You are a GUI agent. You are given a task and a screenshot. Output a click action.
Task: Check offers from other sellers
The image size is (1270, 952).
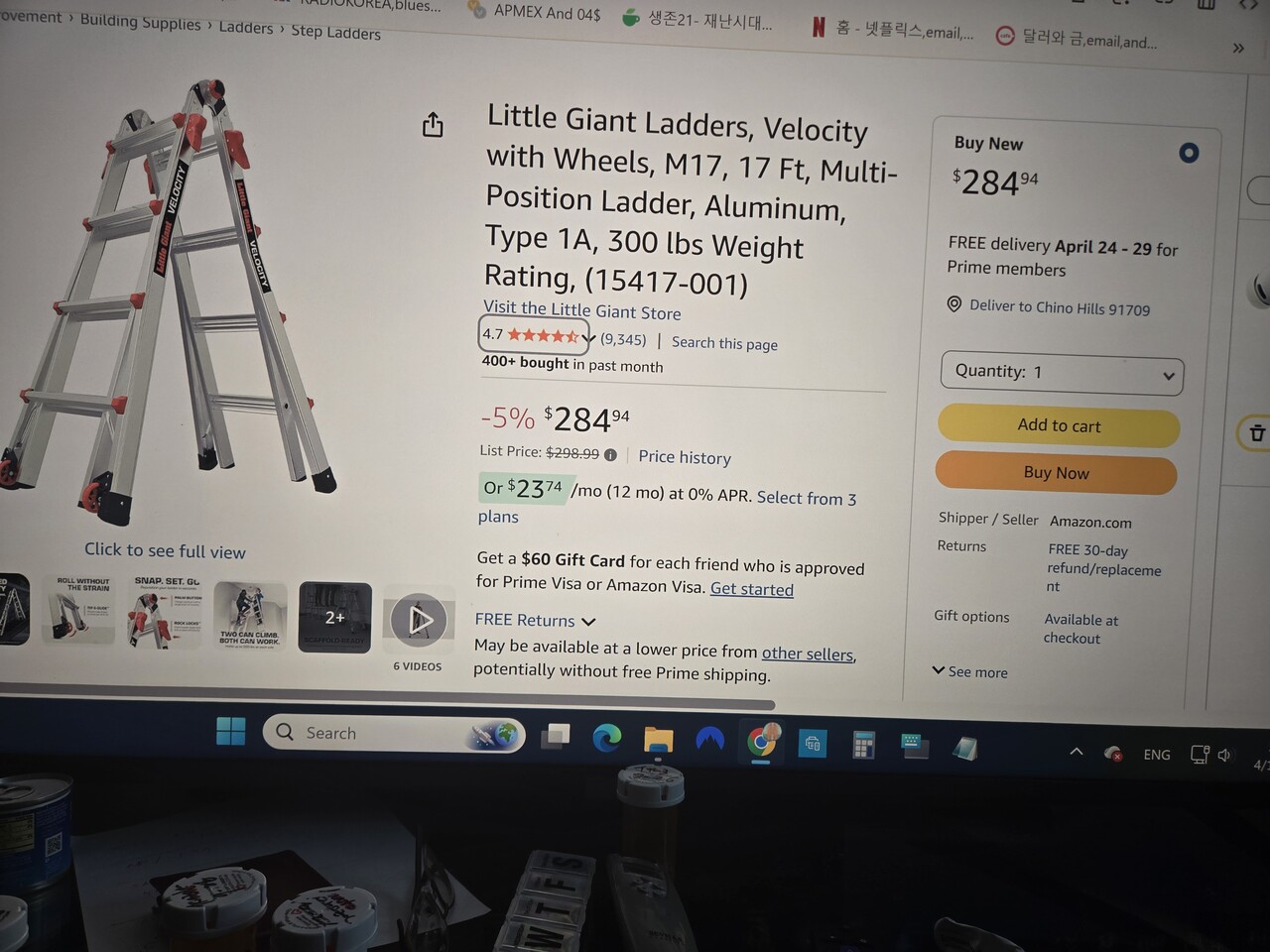point(807,654)
